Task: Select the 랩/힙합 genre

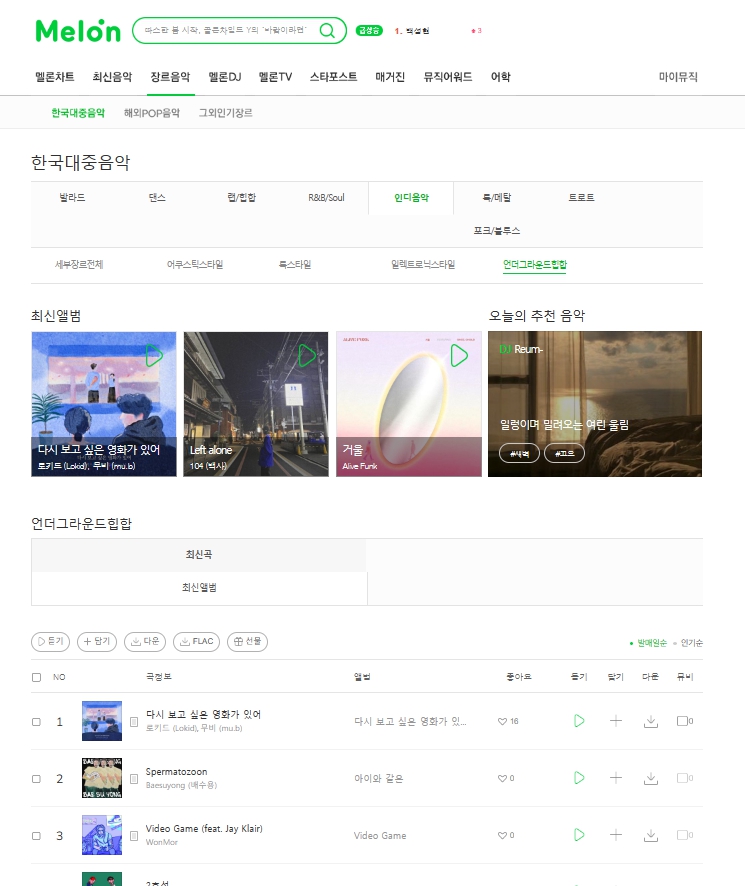Action: coord(242,198)
